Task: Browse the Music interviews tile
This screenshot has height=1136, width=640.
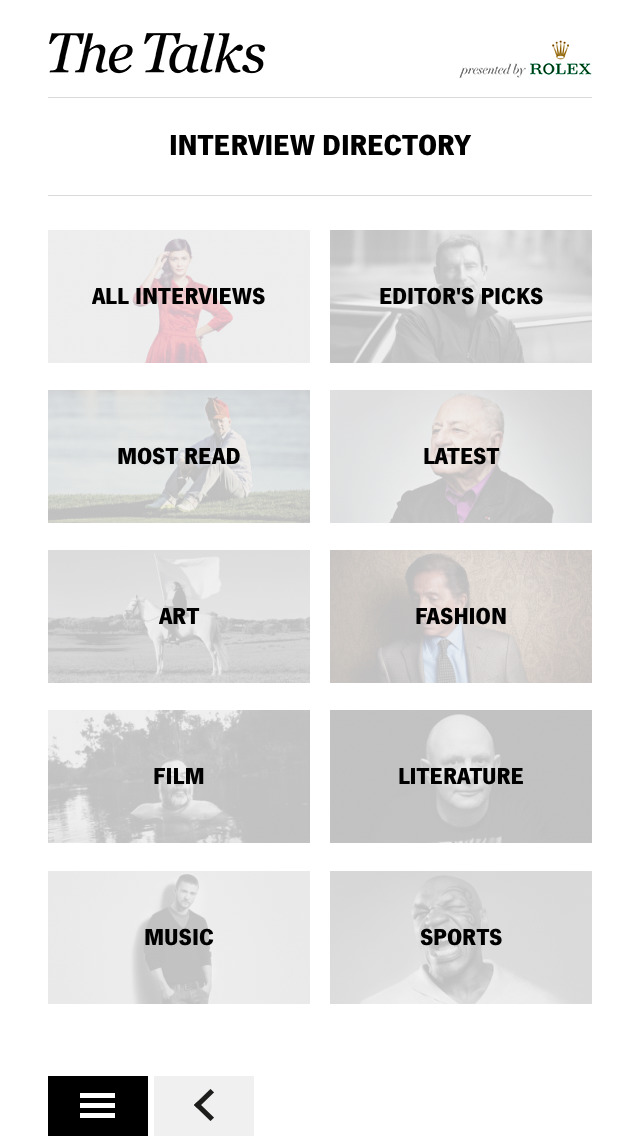Action: 179,937
